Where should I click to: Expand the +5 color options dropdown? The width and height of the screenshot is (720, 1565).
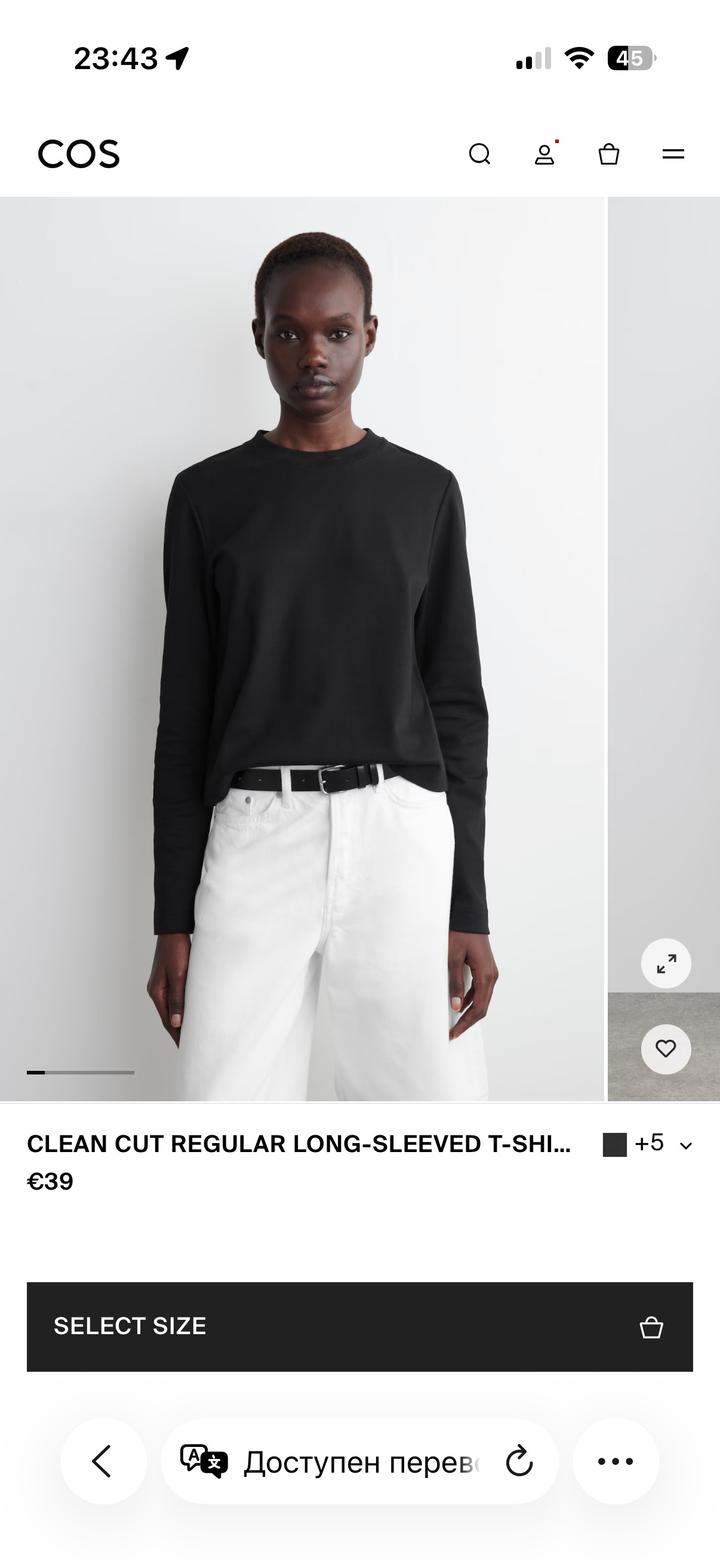(x=648, y=1144)
